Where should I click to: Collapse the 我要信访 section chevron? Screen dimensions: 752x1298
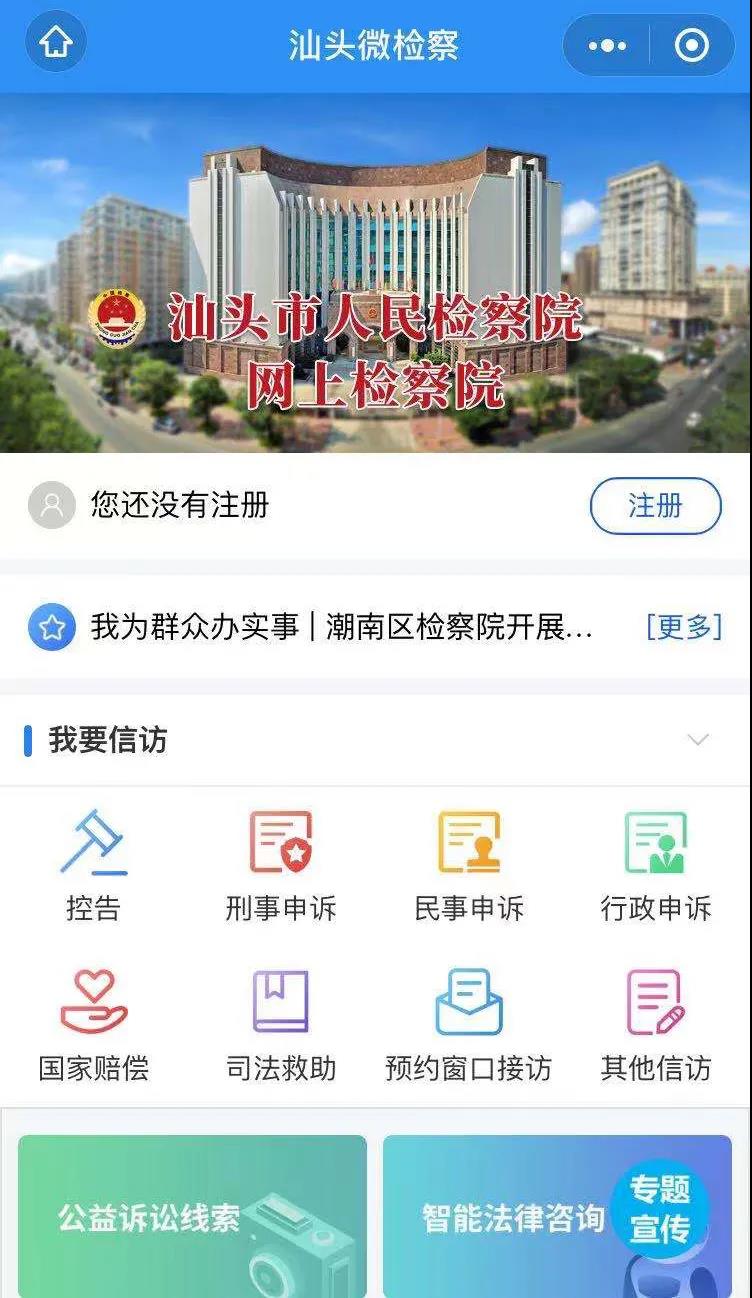click(698, 740)
